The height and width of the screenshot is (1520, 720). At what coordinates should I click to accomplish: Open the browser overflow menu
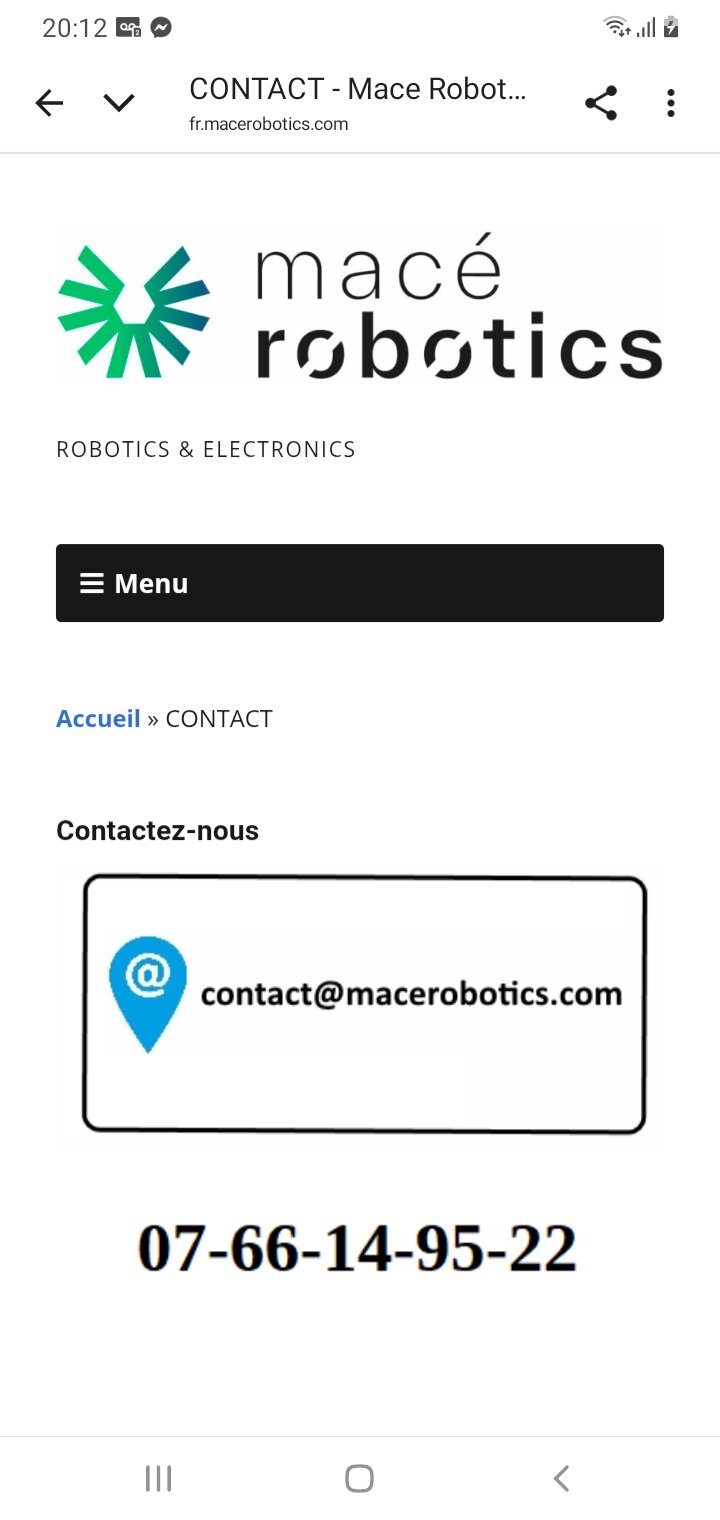pyautogui.click(x=670, y=103)
